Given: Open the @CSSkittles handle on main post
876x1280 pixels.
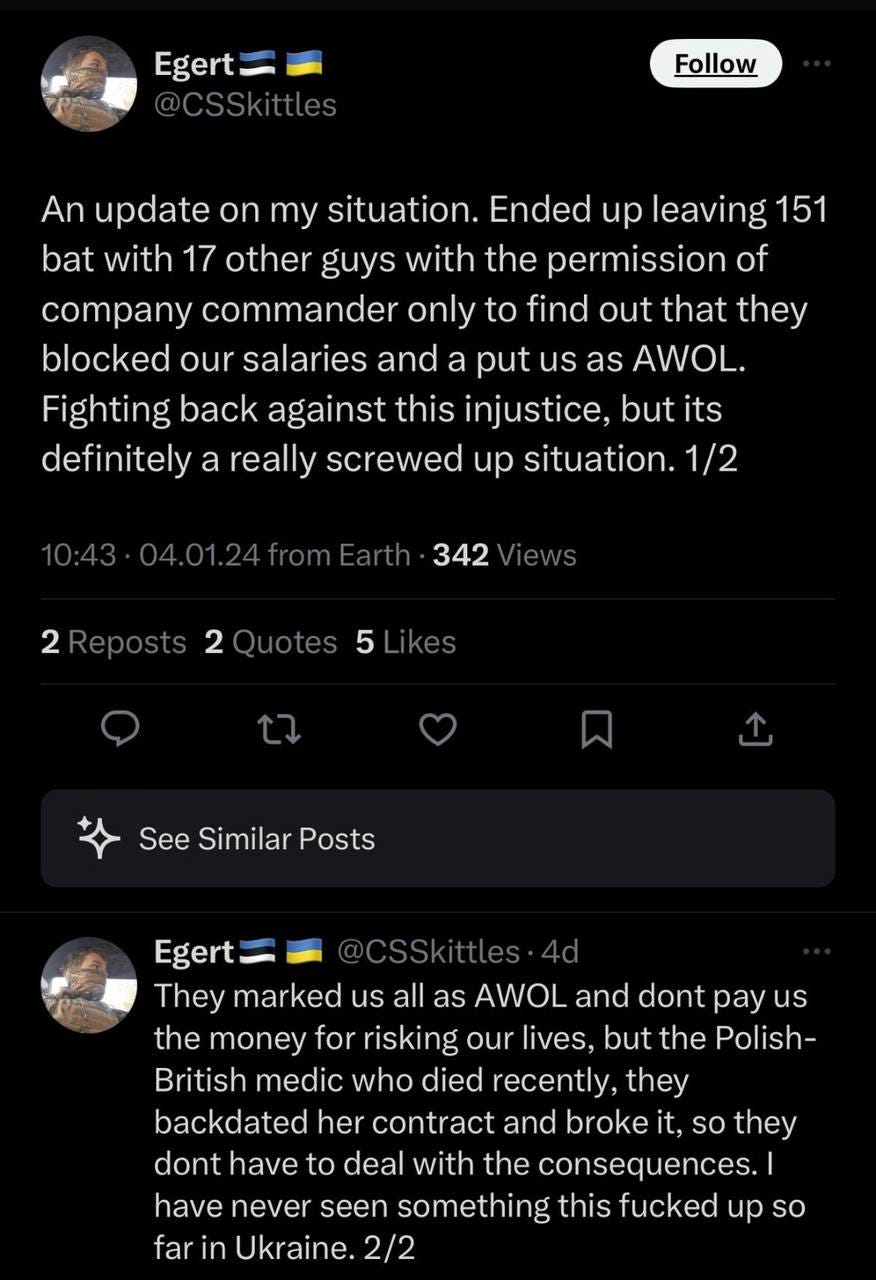Looking at the screenshot, I should (245, 104).
